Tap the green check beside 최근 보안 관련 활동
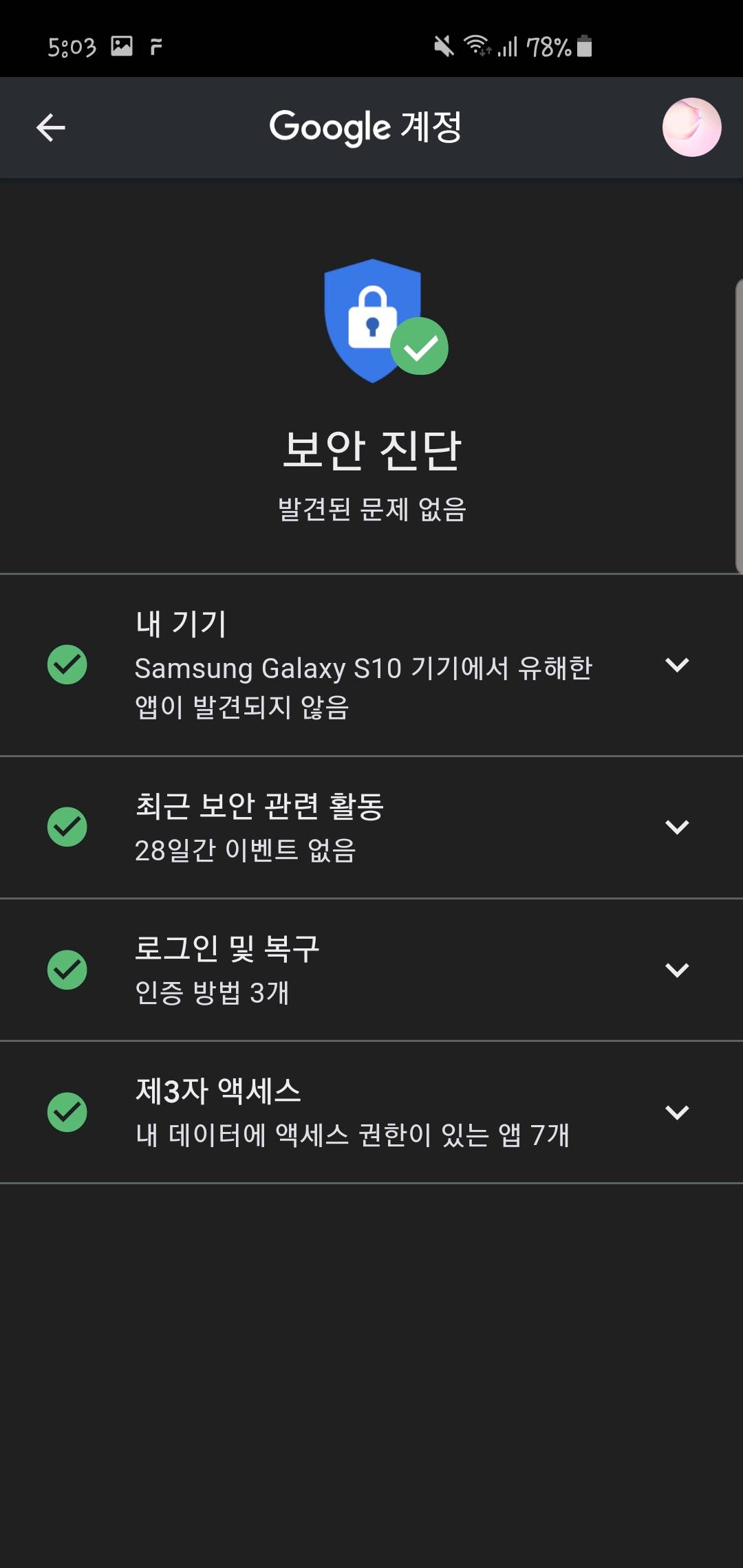Viewport: 743px width, 1568px height. click(x=67, y=828)
